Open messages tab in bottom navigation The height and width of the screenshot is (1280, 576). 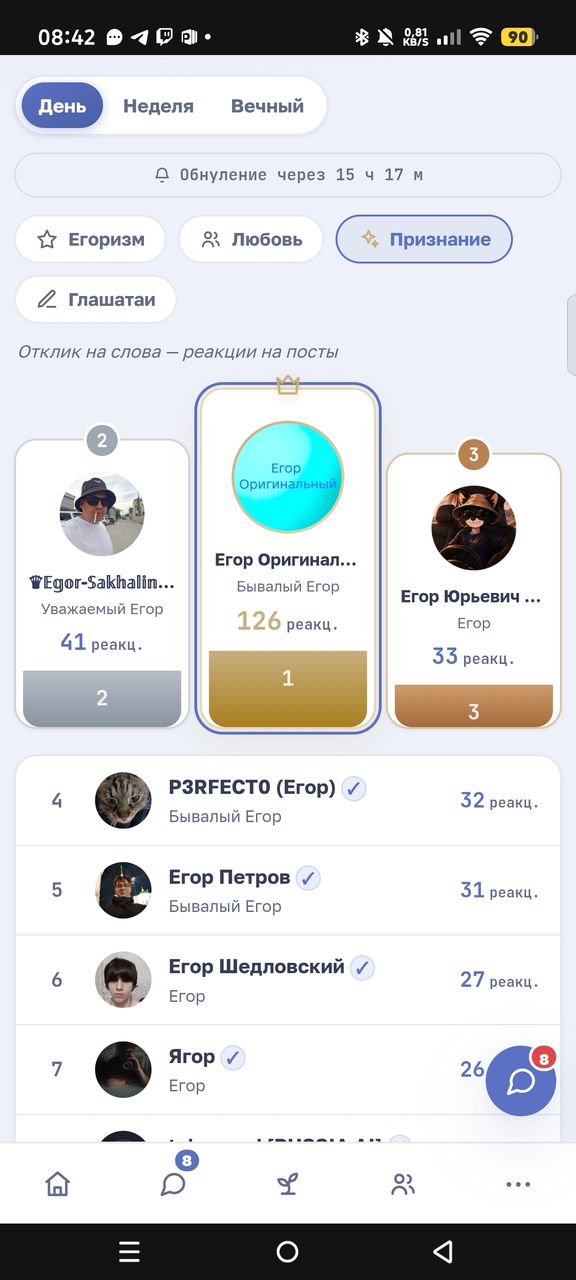coord(173,1184)
